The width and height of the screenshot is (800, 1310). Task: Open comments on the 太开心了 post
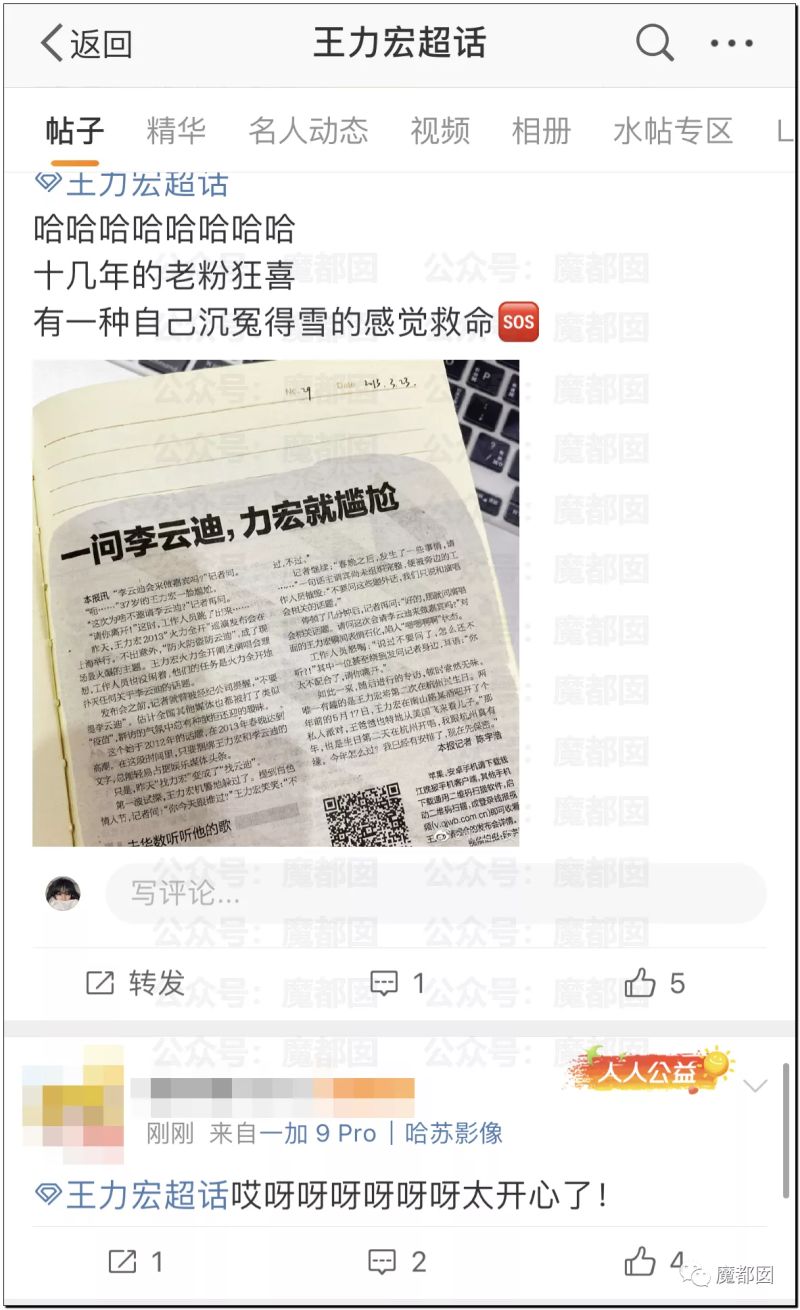397,1261
